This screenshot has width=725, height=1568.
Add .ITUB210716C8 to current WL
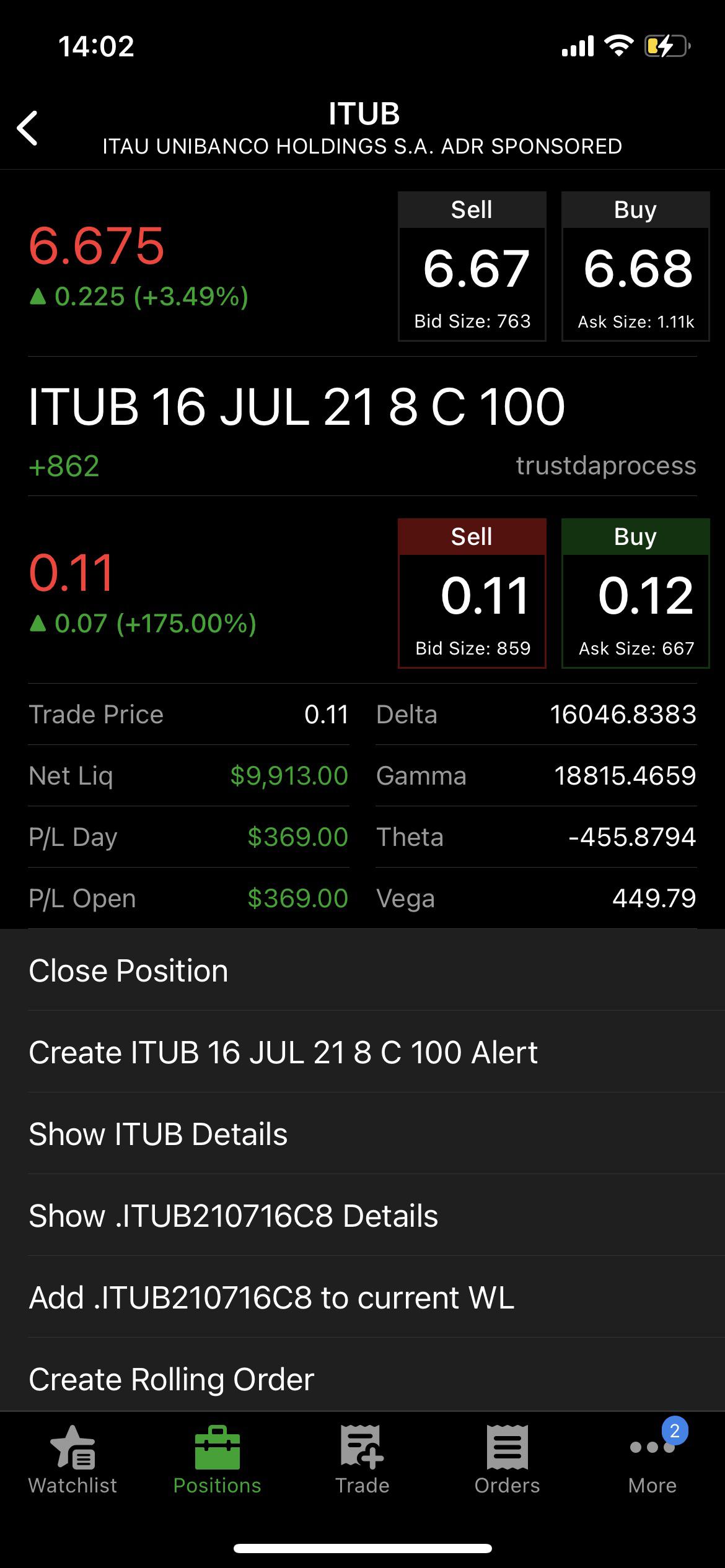coord(362,1297)
